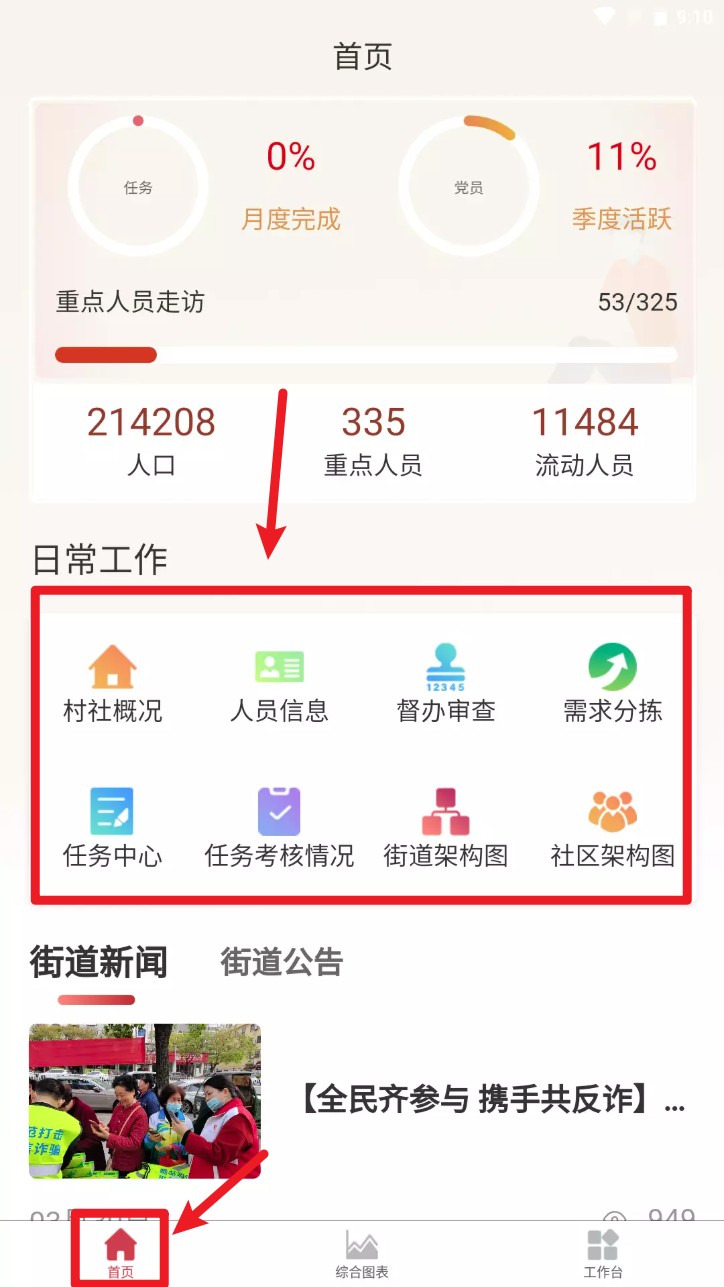Go to 督办审查 supervision review

coord(445,684)
